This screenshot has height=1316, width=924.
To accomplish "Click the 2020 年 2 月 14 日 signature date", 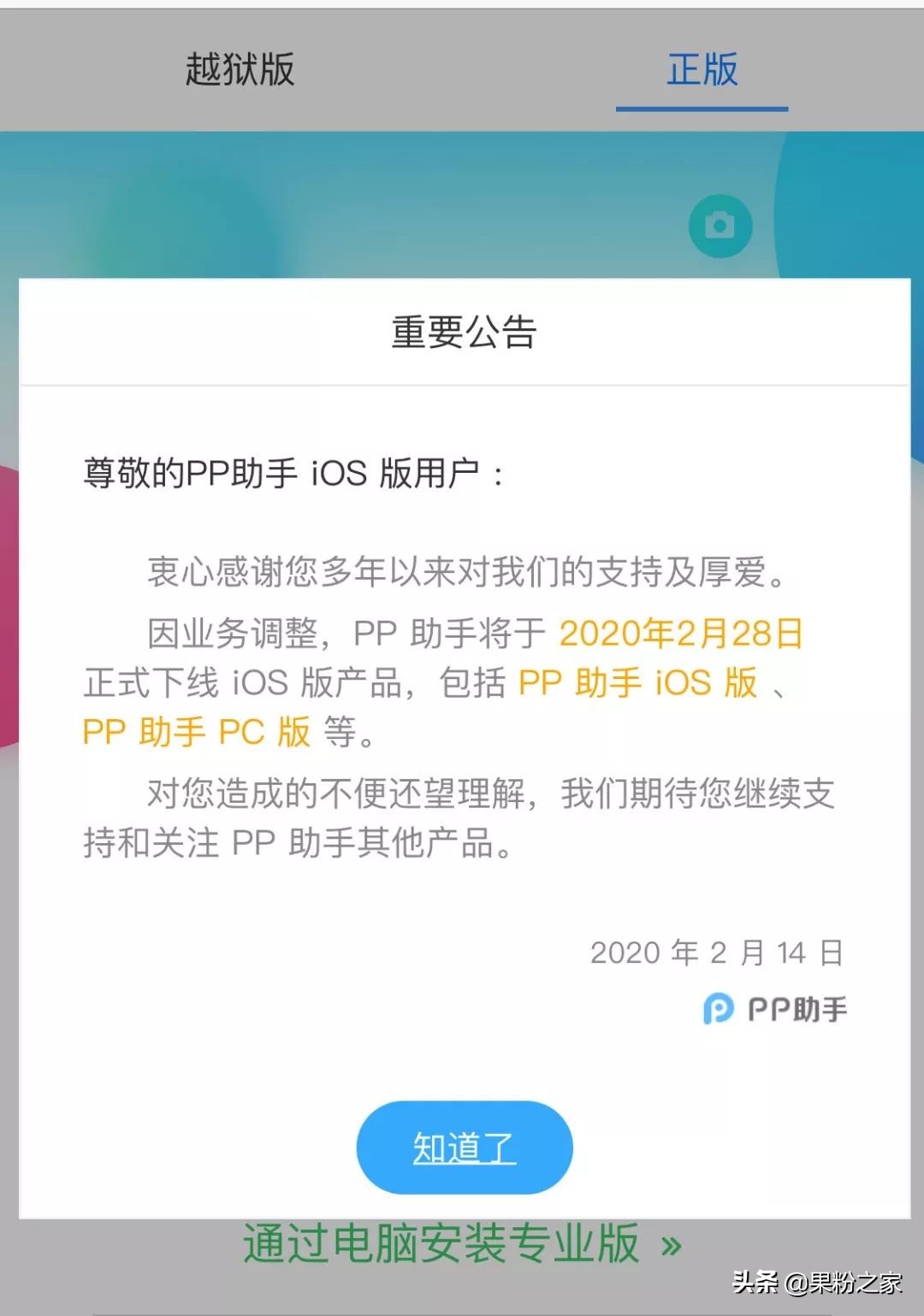I will 719,952.
